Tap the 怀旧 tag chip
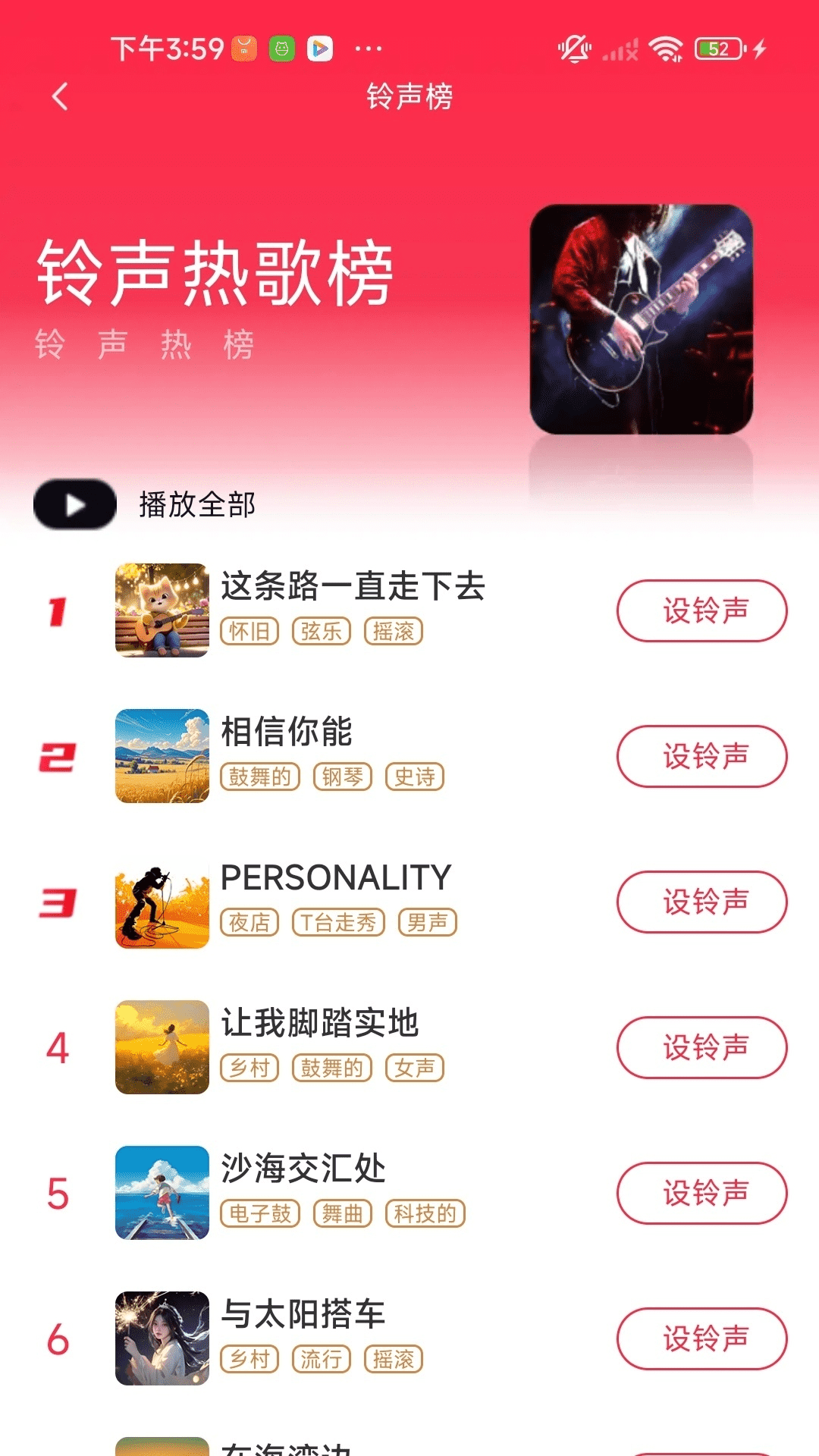 pyautogui.click(x=251, y=630)
